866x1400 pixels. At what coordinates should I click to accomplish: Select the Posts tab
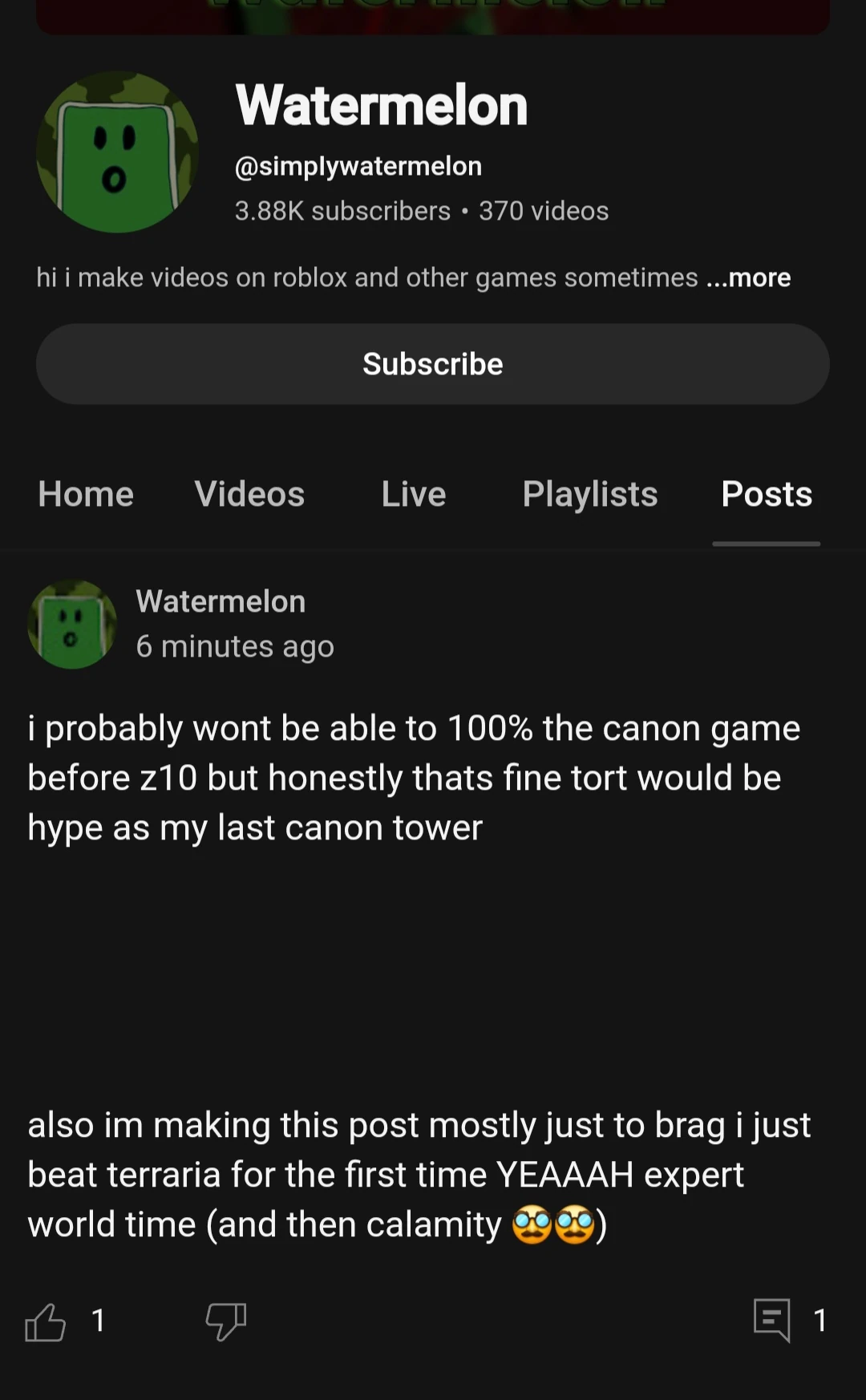tap(766, 494)
